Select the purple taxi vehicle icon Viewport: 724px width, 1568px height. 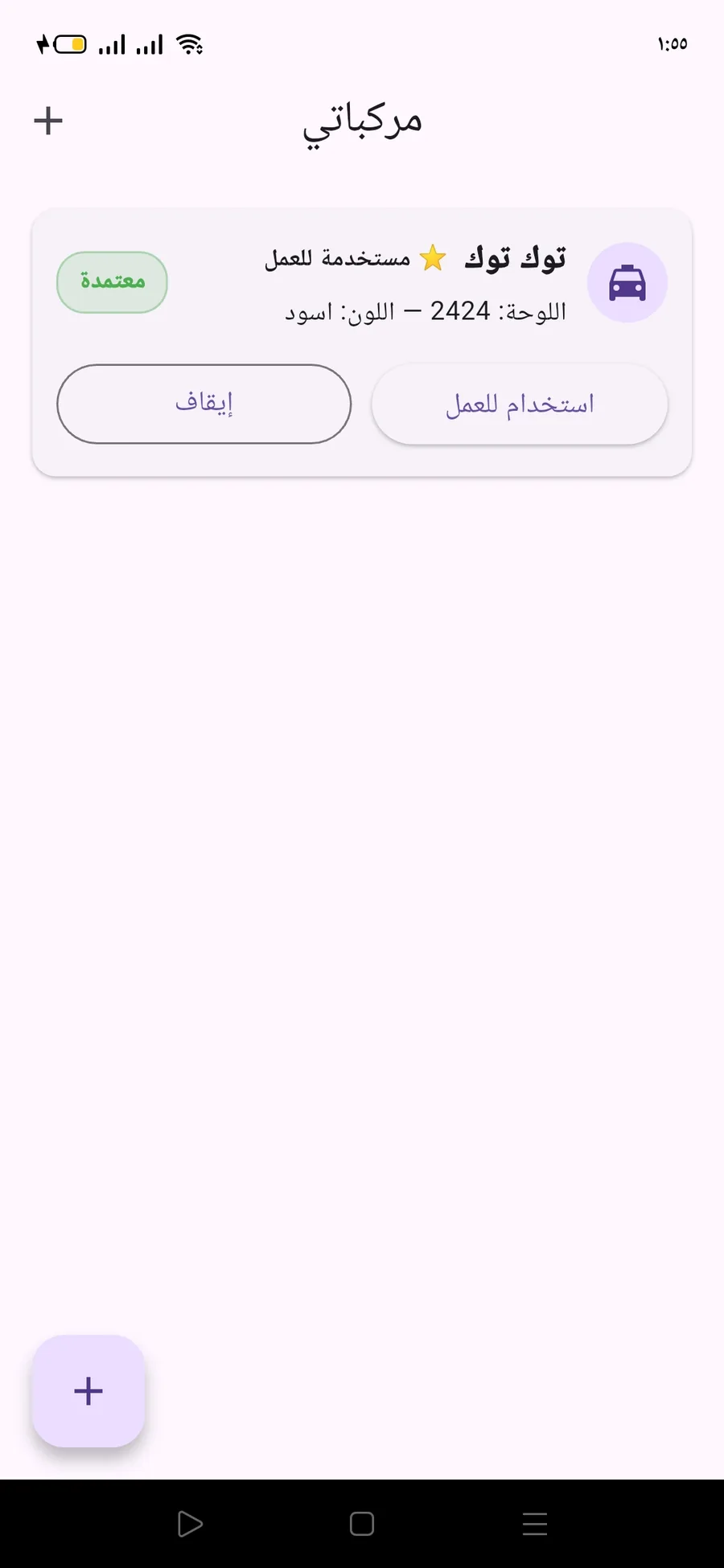627,282
